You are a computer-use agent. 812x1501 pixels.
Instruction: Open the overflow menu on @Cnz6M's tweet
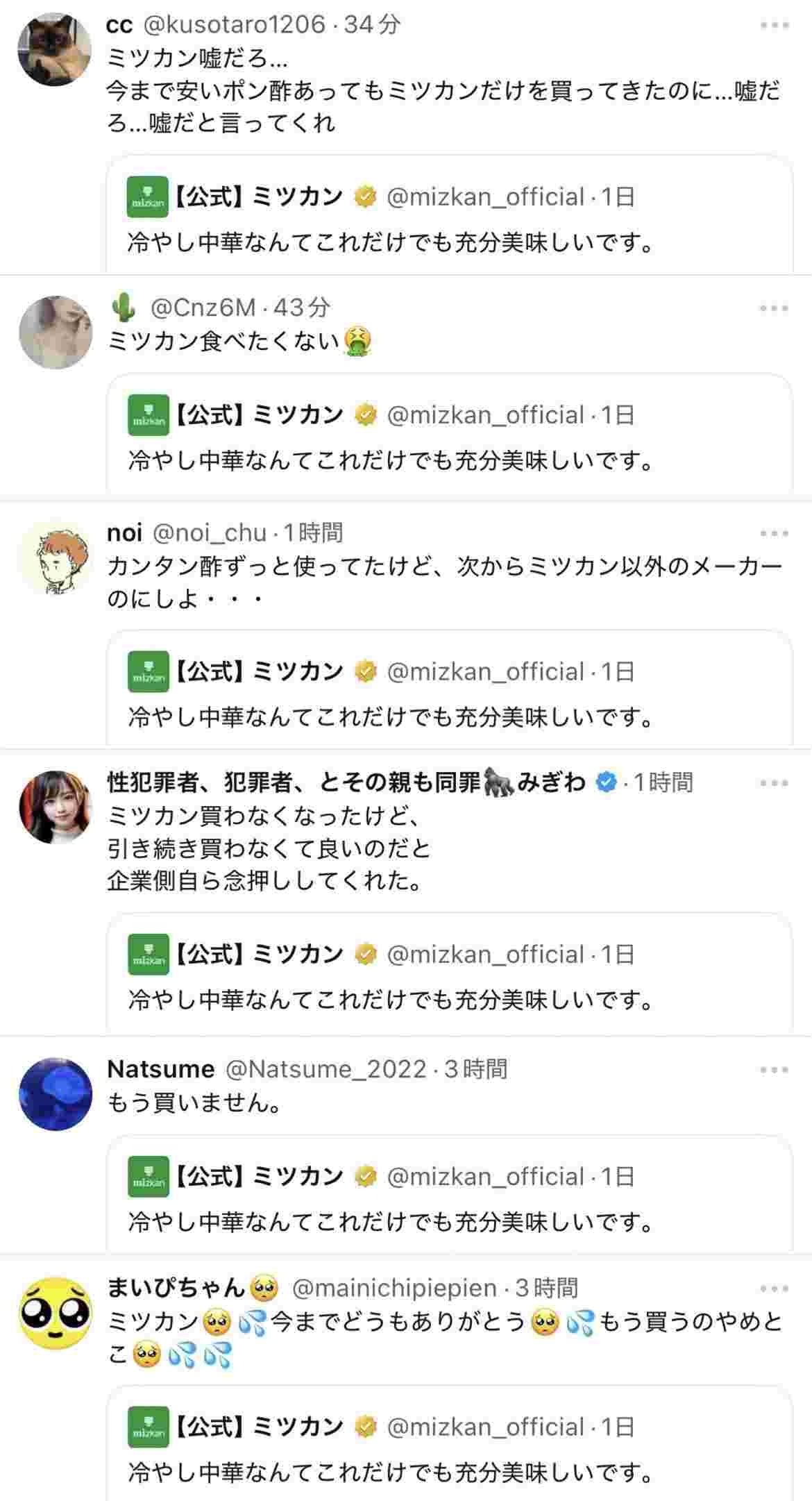pos(775,308)
